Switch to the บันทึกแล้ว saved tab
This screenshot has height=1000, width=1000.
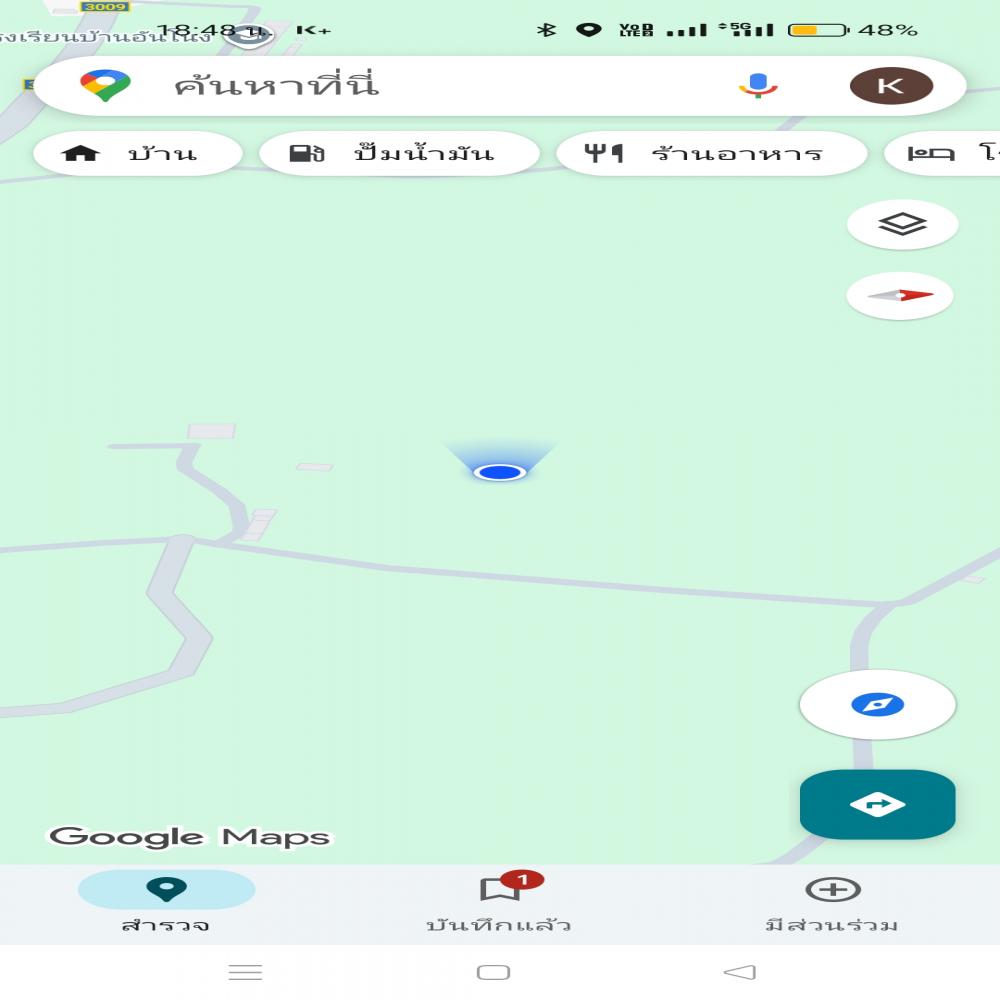[499, 904]
